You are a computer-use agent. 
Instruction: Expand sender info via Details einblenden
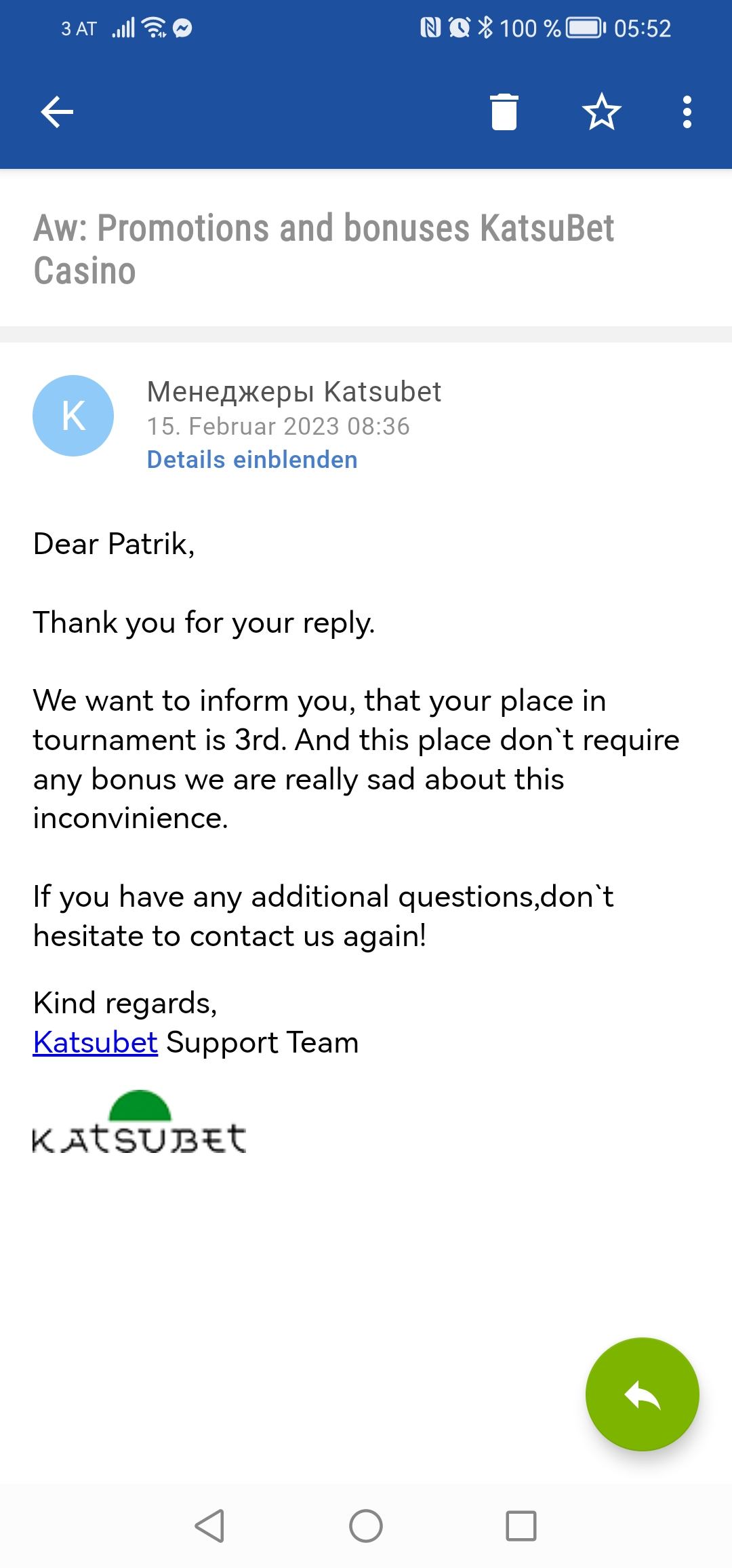click(x=252, y=460)
